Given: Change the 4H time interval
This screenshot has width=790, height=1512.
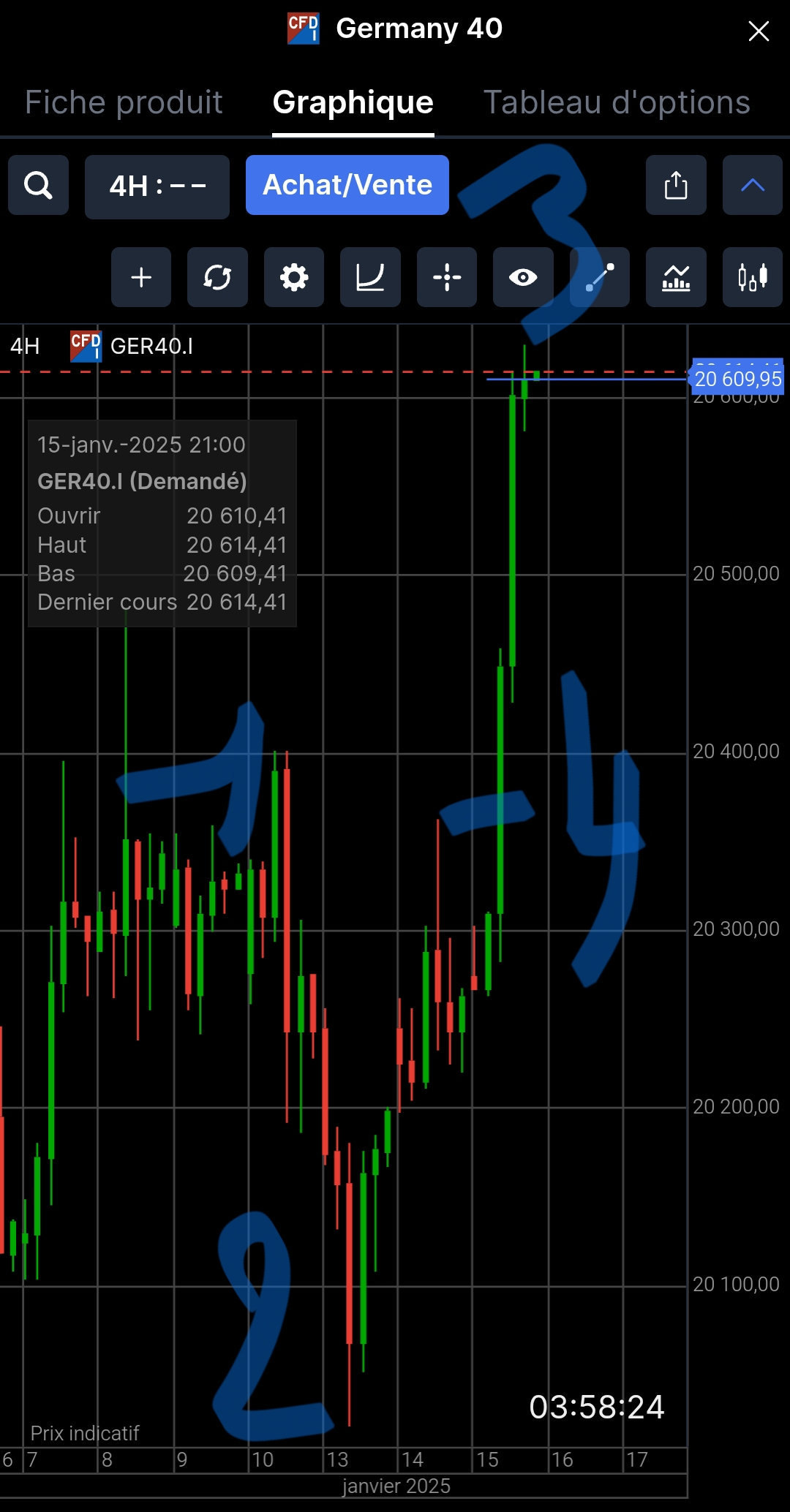Looking at the screenshot, I should click(157, 186).
